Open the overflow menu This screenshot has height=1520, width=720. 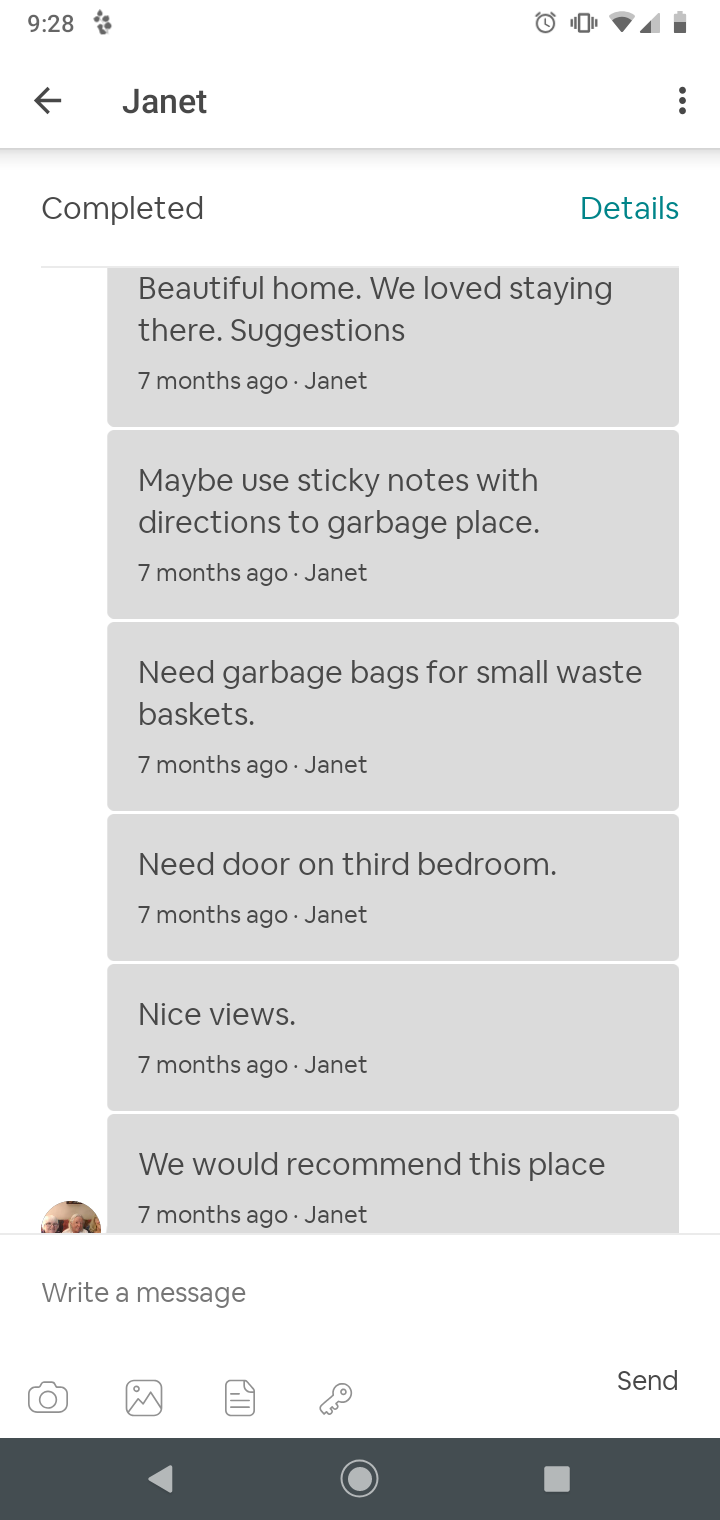682,101
